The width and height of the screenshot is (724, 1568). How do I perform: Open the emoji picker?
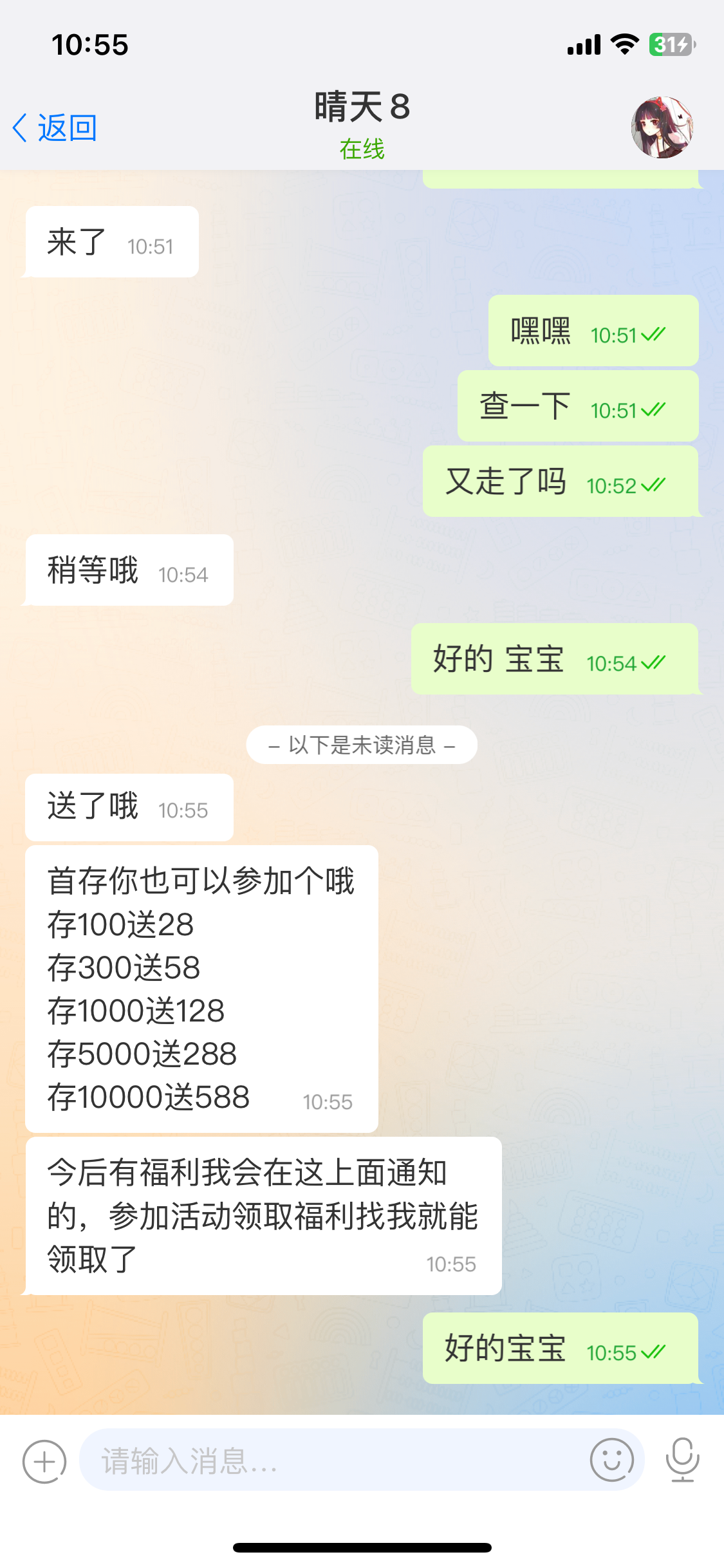pyautogui.click(x=611, y=1460)
